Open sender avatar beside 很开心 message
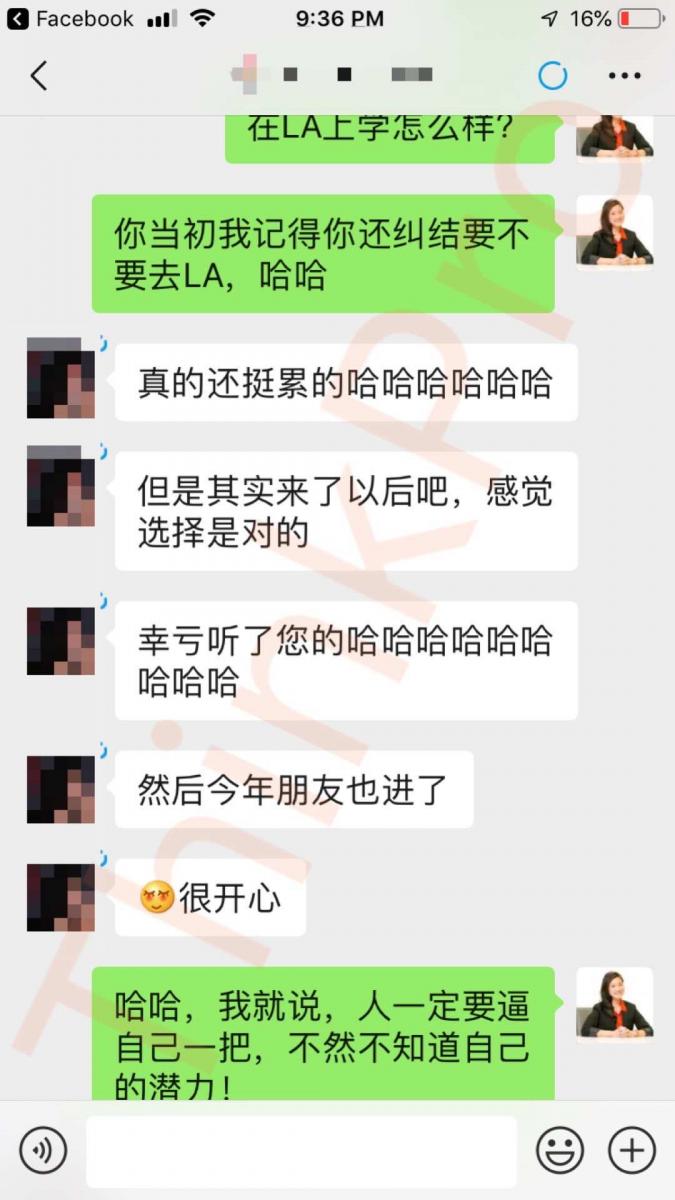The height and width of the screenshot is (1200, 675). click(60, 898)
